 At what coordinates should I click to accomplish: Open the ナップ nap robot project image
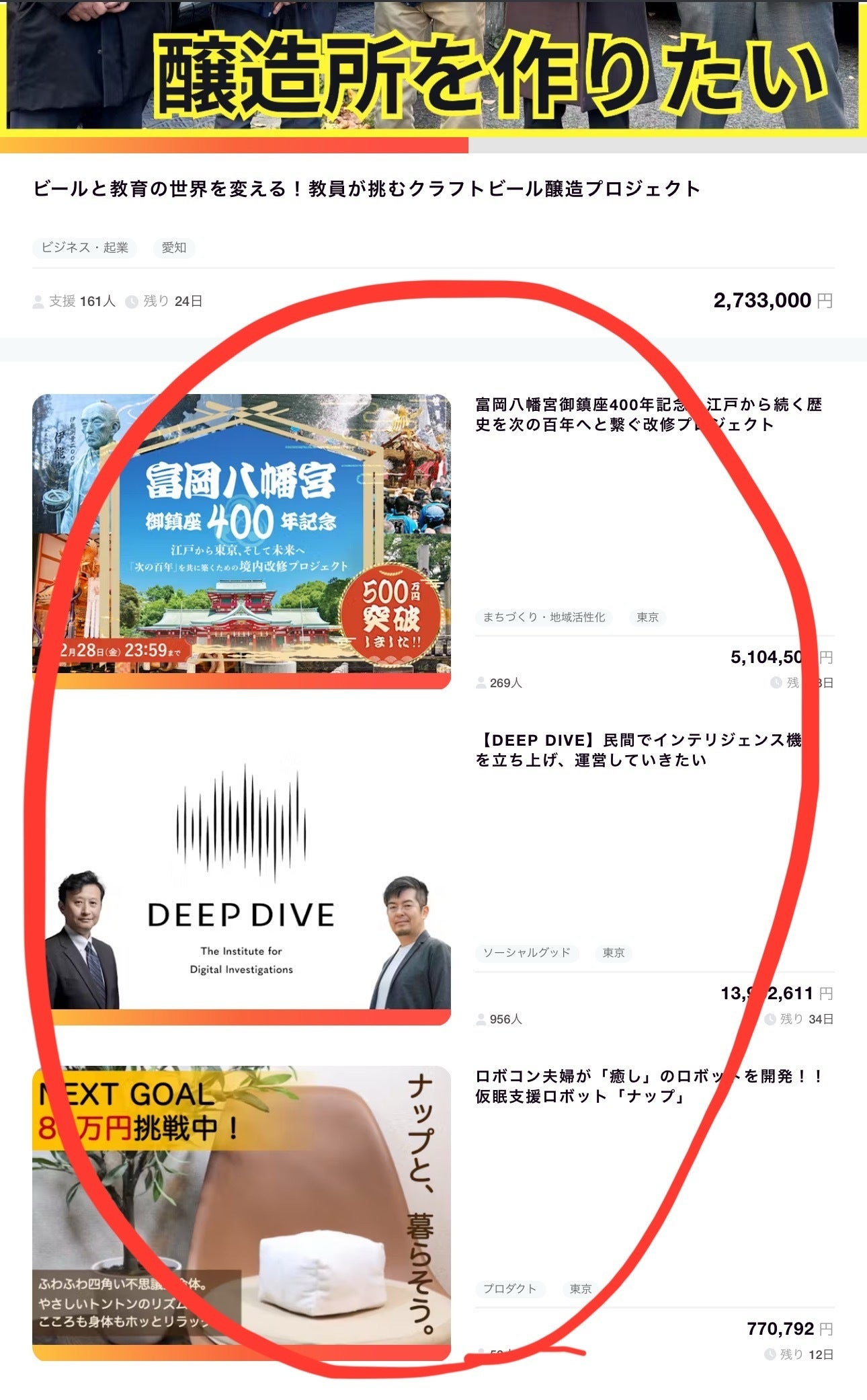point(241,1212)
